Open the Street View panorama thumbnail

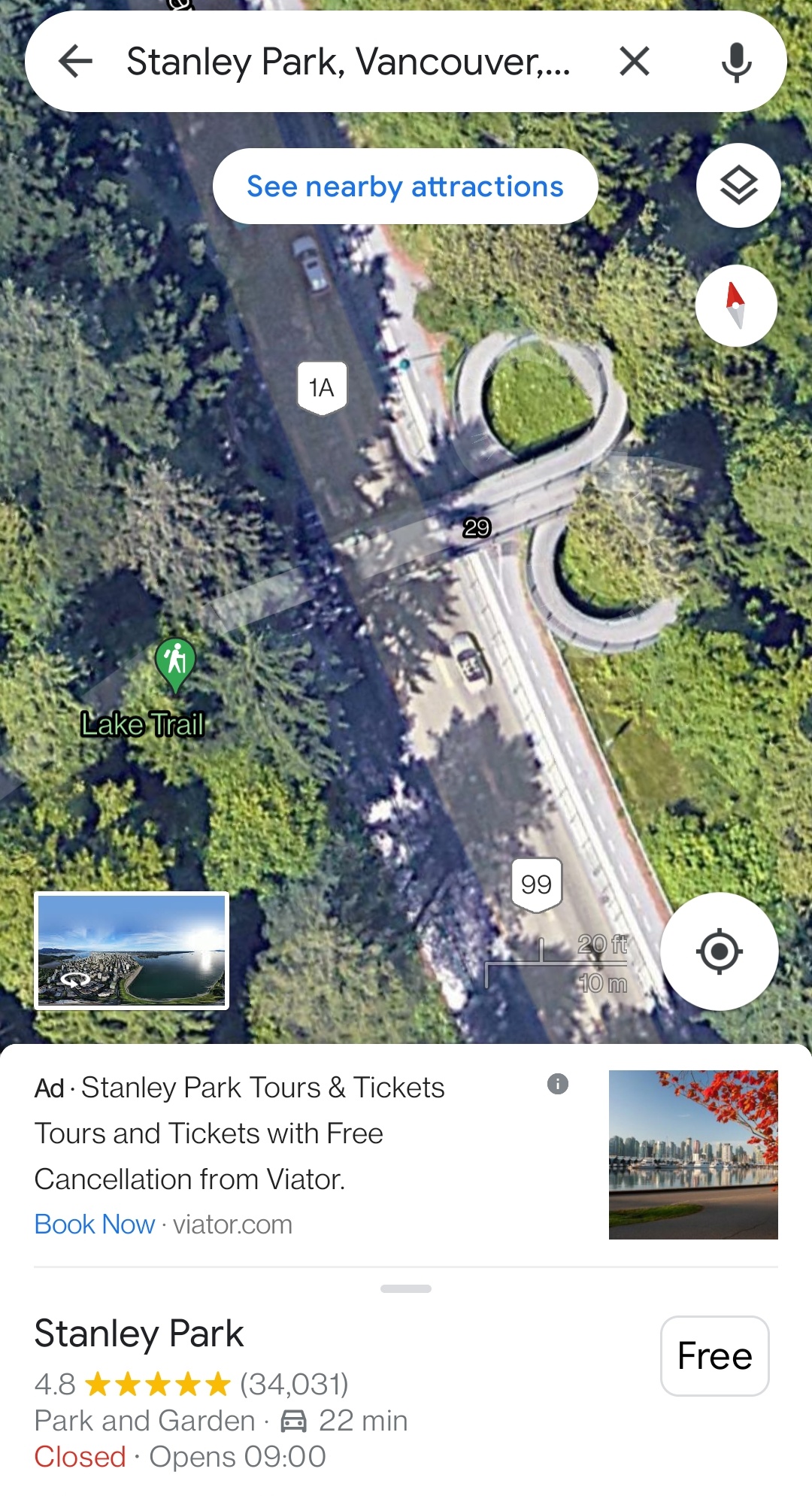(132, 950)
